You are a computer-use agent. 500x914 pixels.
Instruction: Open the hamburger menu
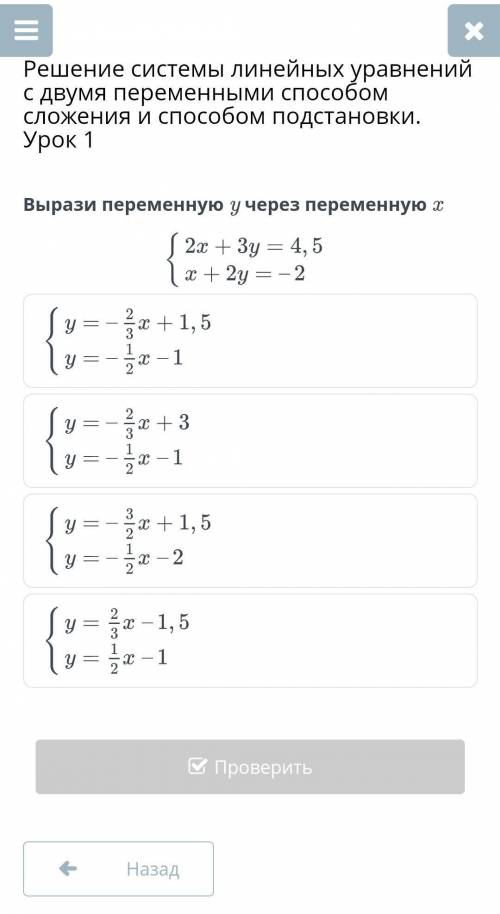[26, 30]
